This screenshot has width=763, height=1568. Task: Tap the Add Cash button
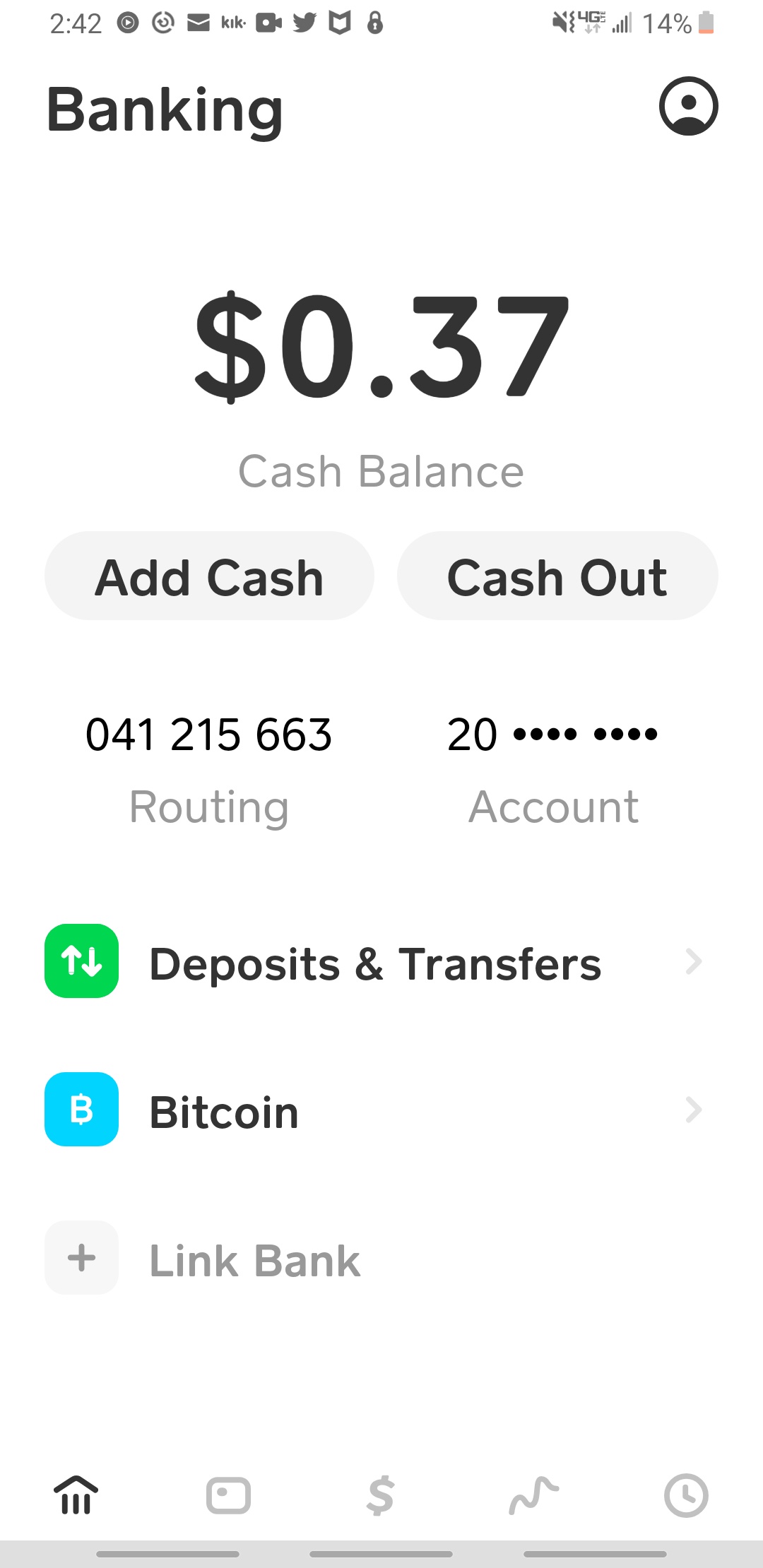coord(209,576)
